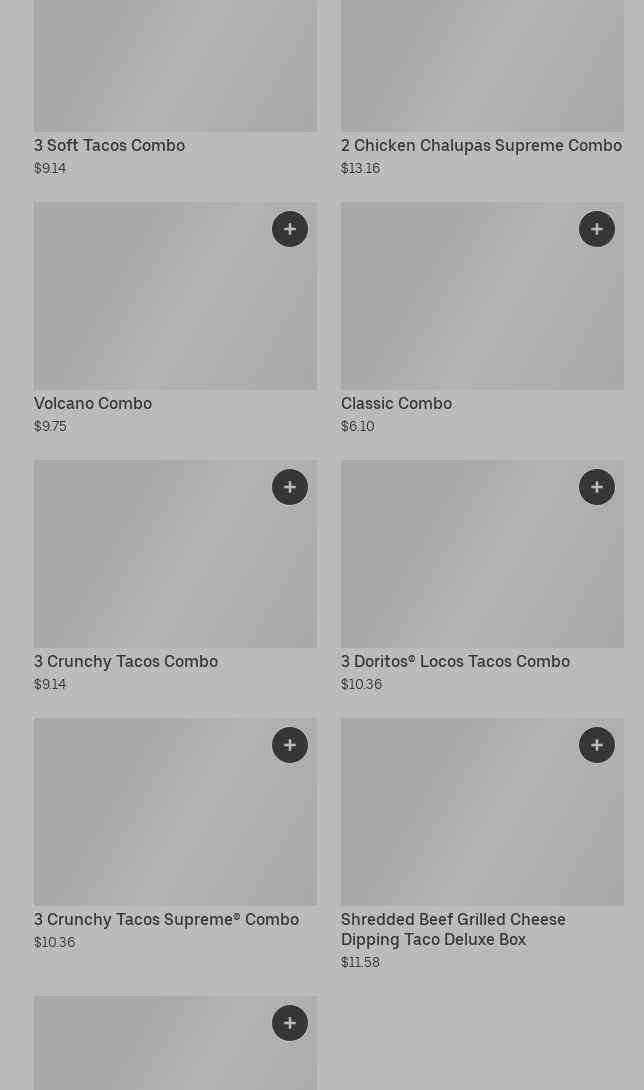Viewport: 644px width, 1090px height.
Task: Open 3 Soft Tacos Combo item
Action: pyautogui.click(x=109, y=146)
